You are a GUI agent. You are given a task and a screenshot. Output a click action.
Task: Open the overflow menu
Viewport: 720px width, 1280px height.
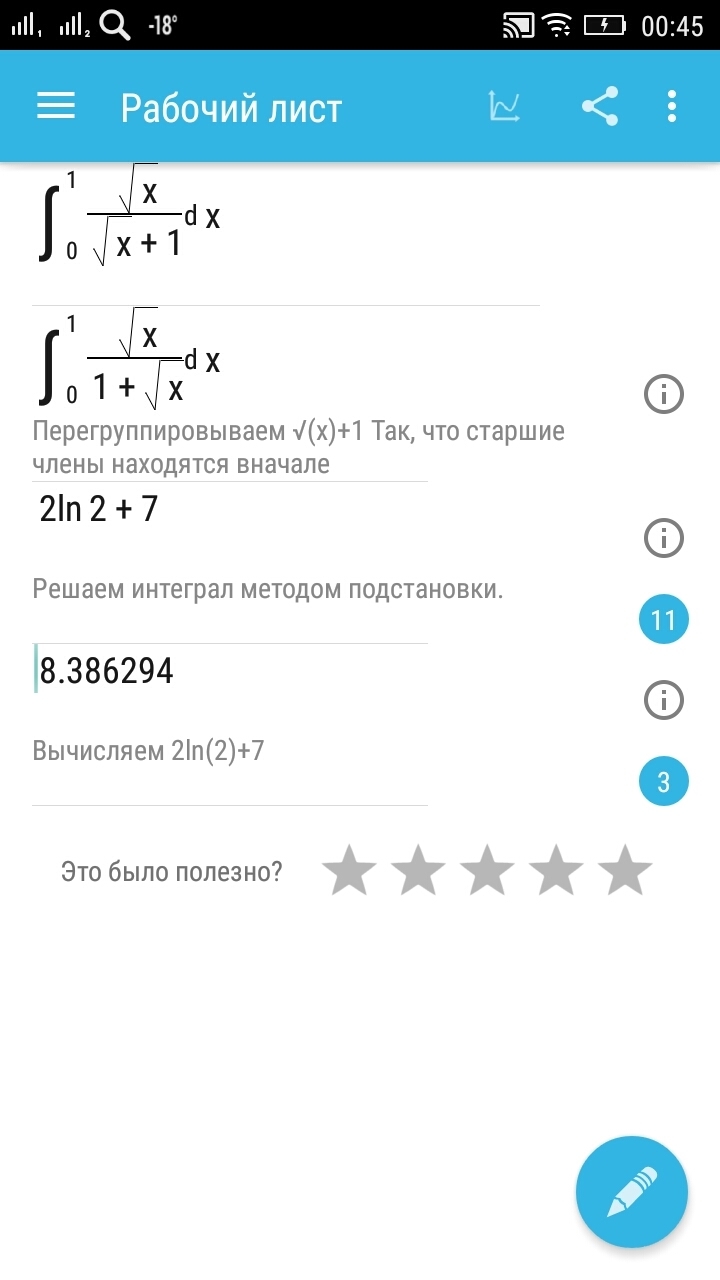pyautogui.click(x=672, y=106)
